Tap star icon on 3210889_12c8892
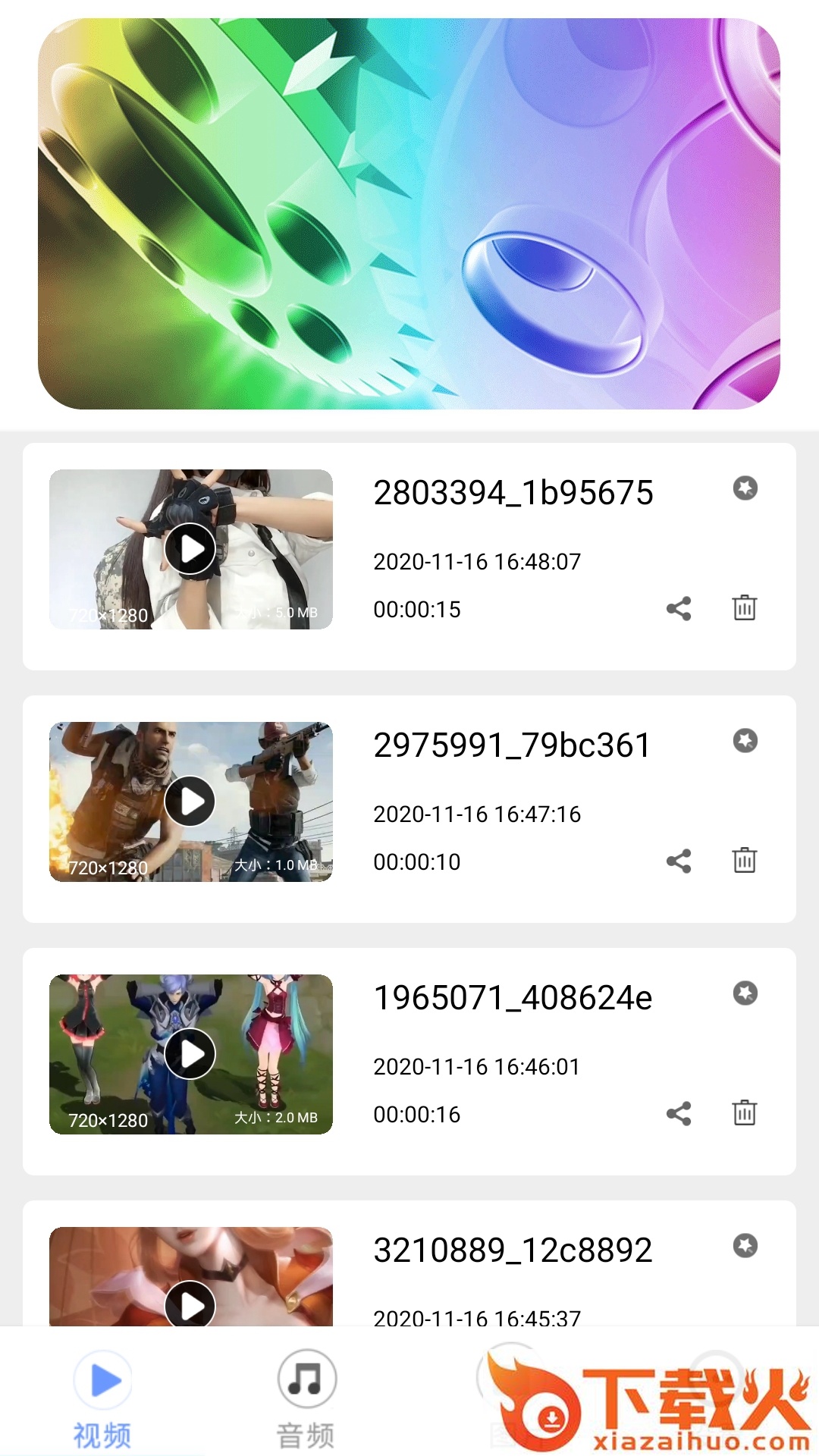 [745, 1245]
